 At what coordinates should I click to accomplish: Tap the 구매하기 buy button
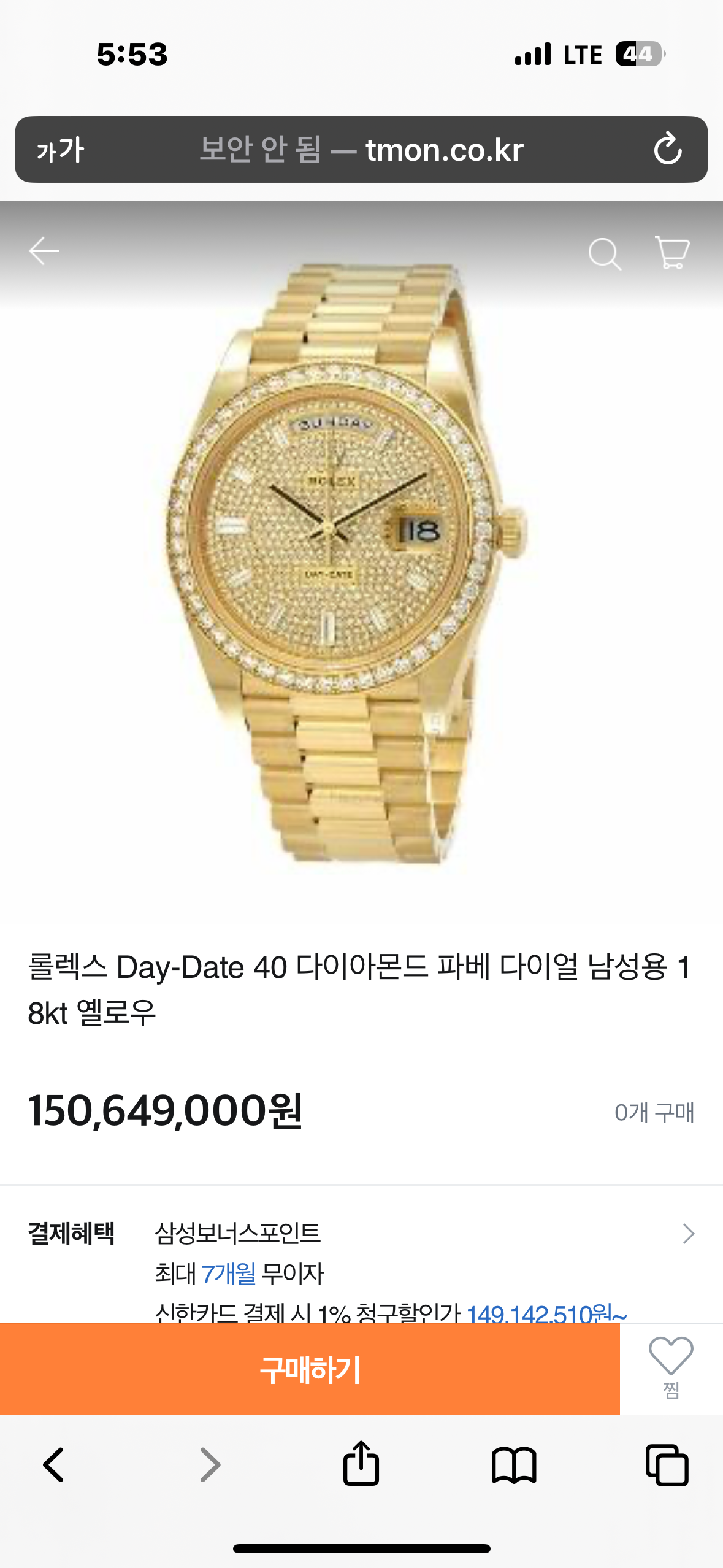point(310,1369)
